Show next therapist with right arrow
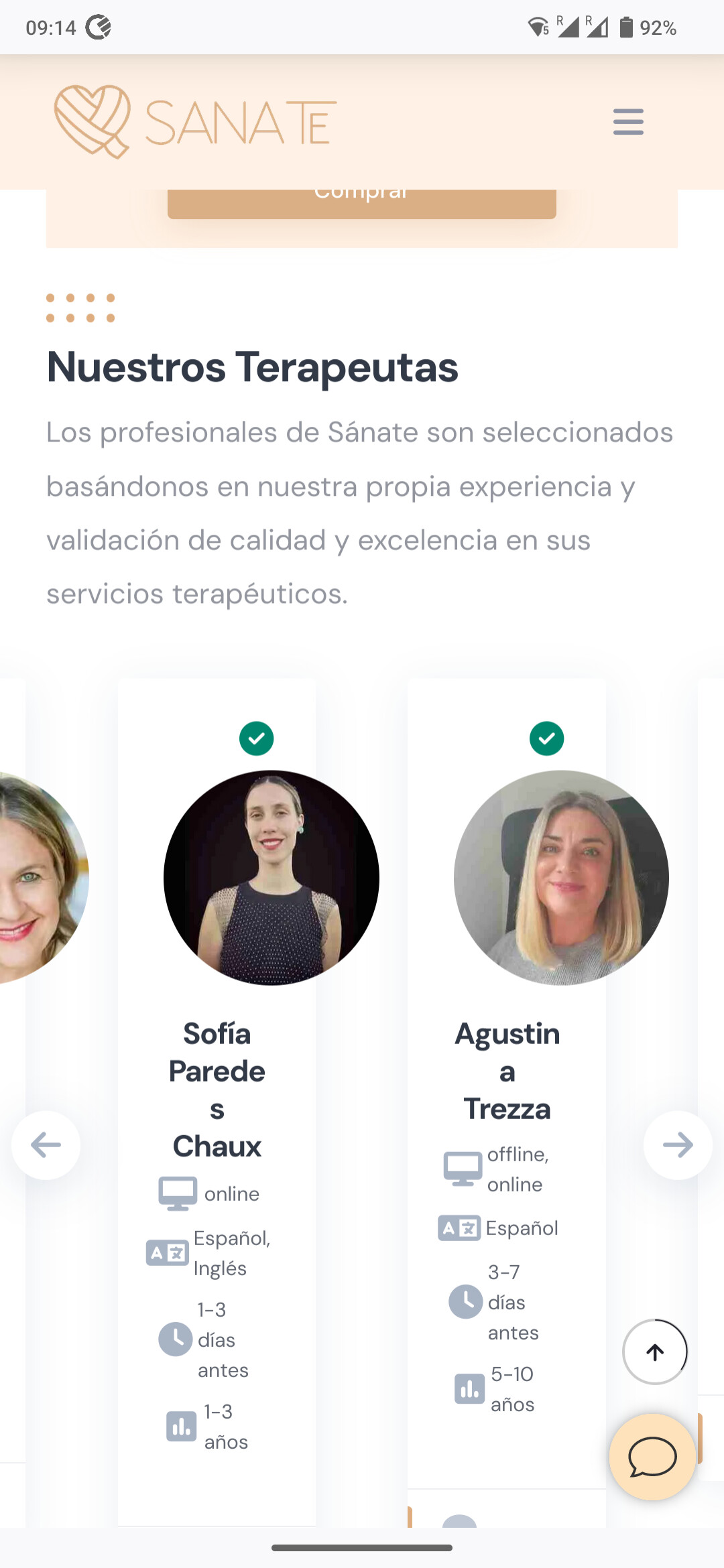The height and width of the screenshot is (1568, 724). 678,1145
